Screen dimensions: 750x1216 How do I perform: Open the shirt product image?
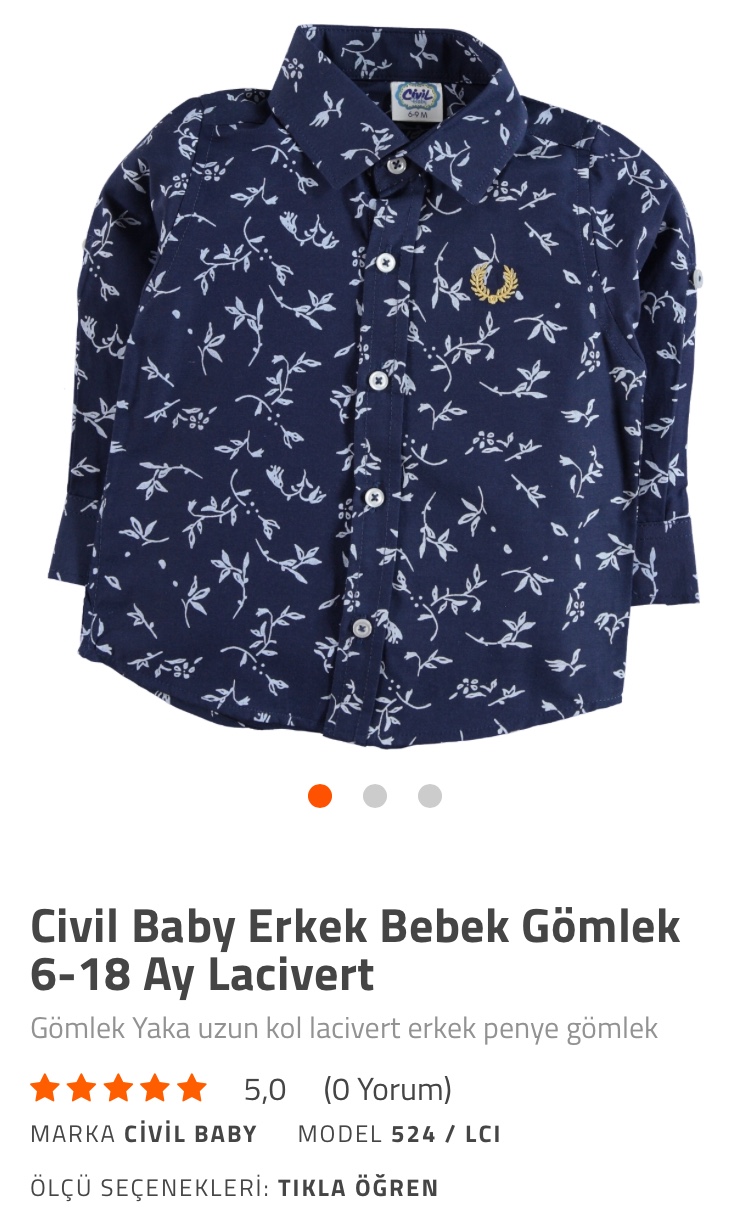coord(375,385)
